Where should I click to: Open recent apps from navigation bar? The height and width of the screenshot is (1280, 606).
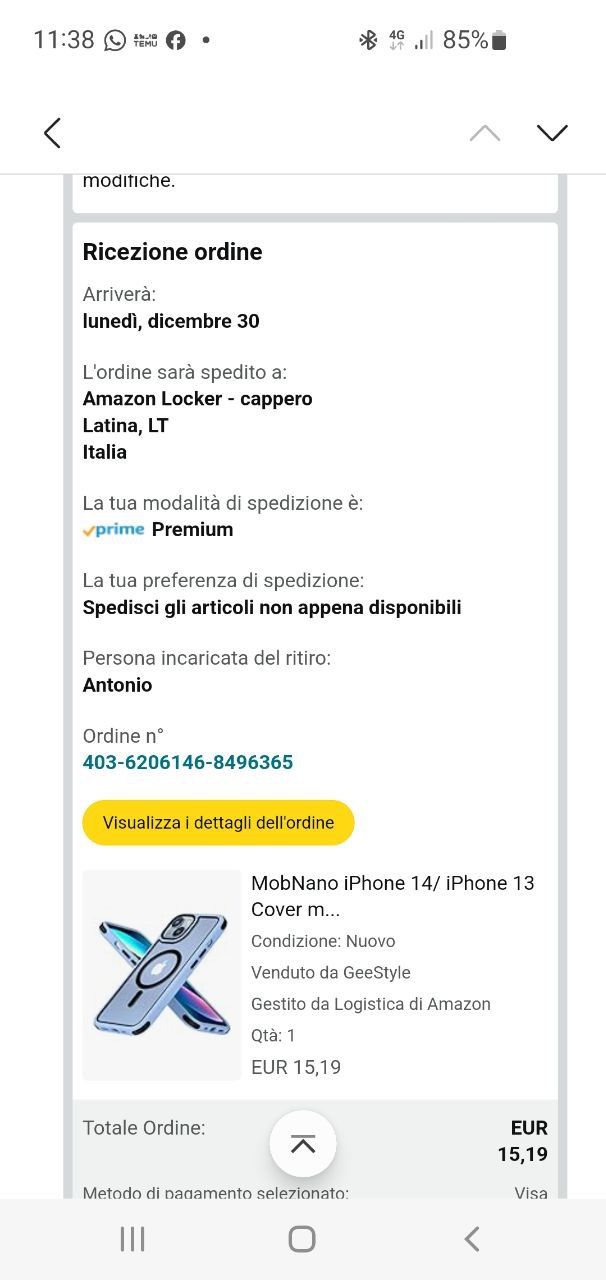click(x=132, y=1239)
